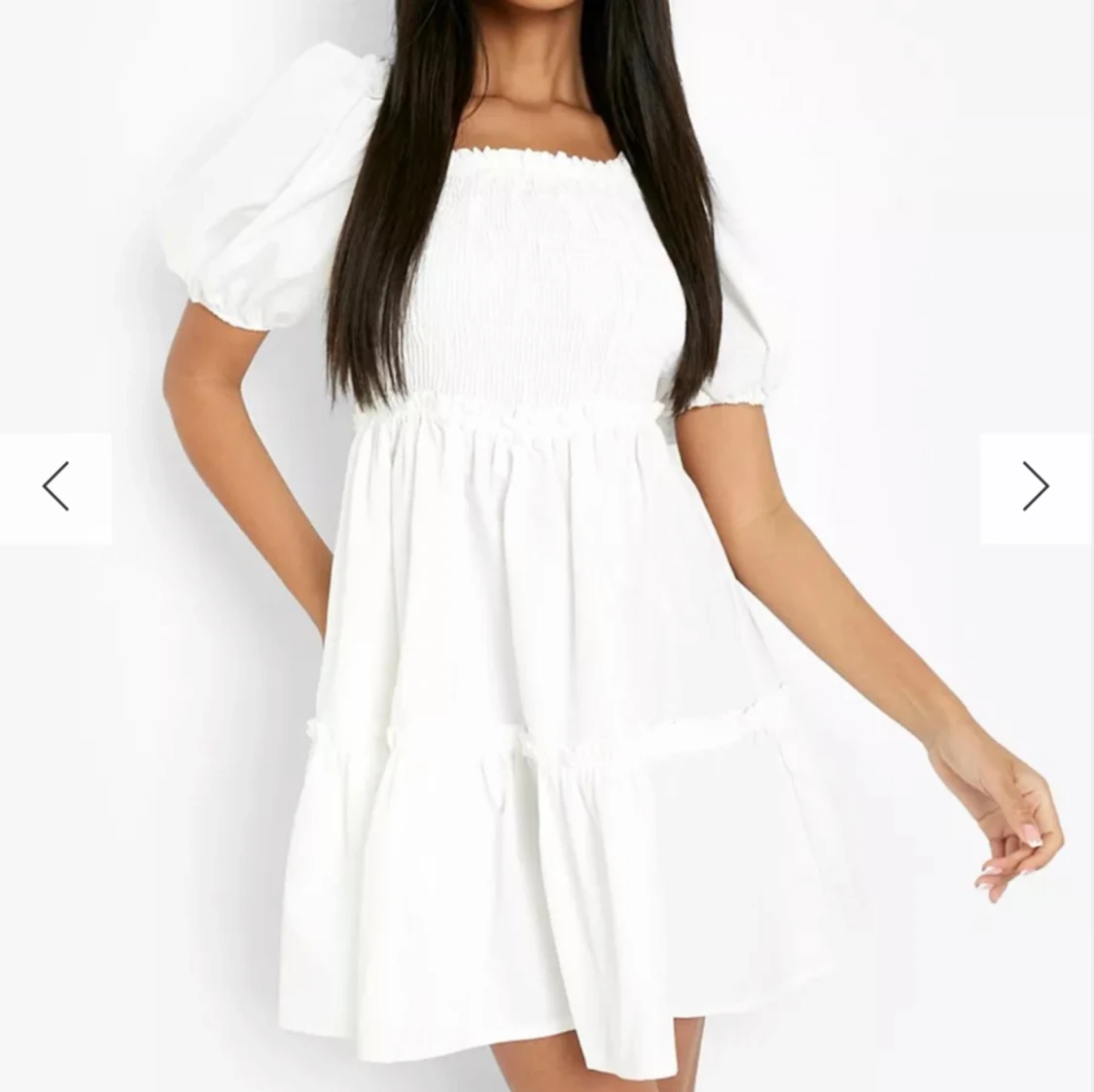Go to the previous product photo
This screenshot has height=1092, width=1094.
click(x=55, y=487)
